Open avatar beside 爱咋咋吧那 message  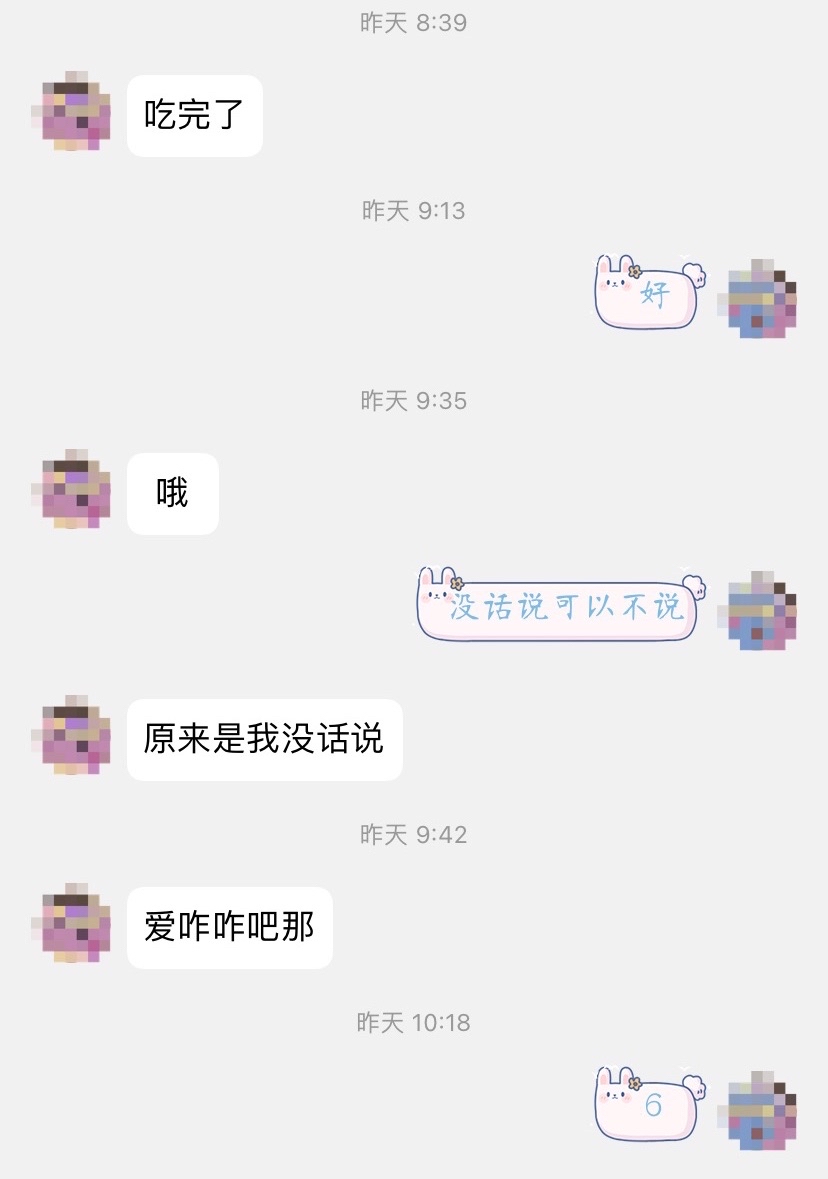71,925
